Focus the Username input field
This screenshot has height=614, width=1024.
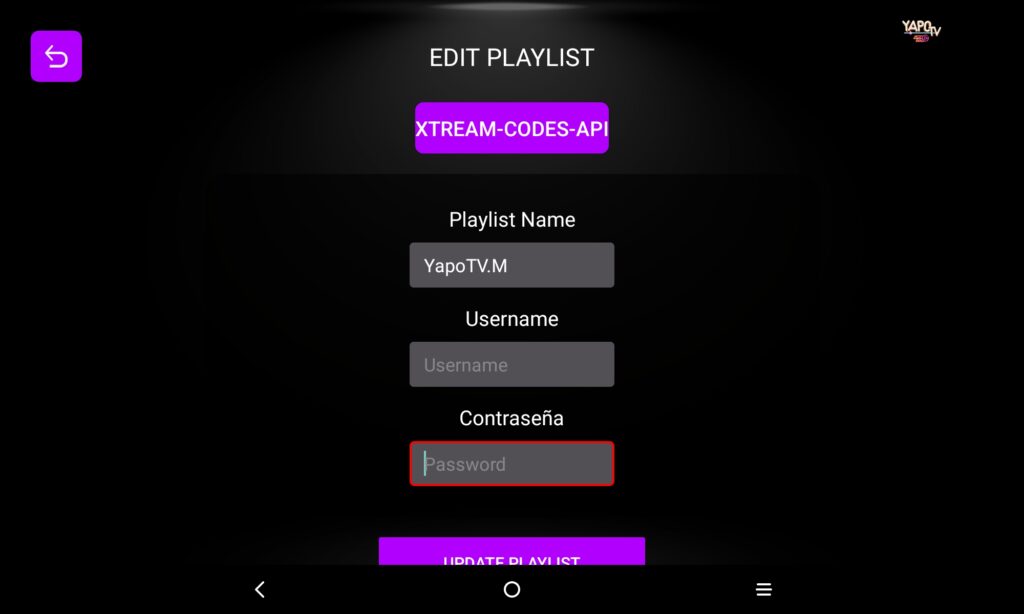coord(511,364)
